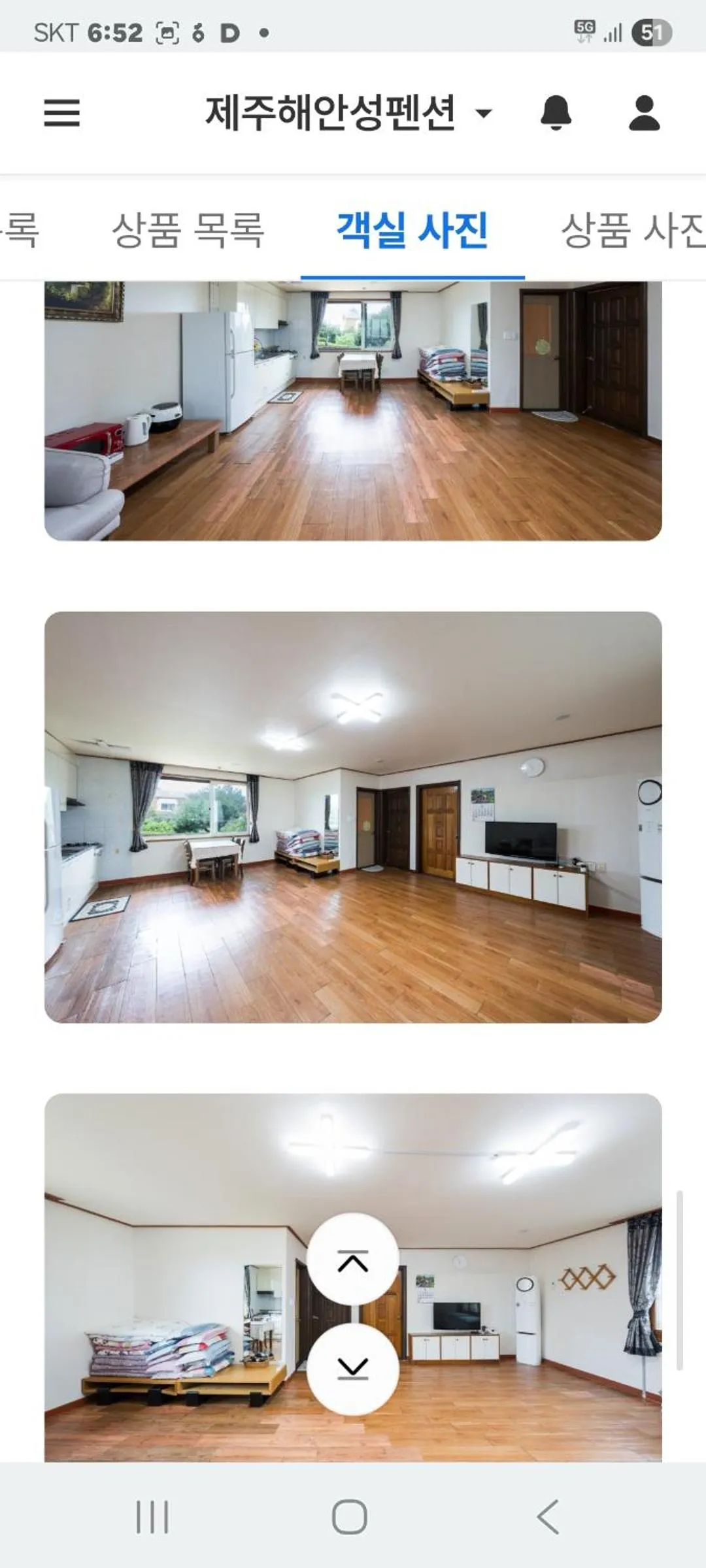Open the user profile icon
Screen dimensions: 706x1568
(x=644, y=112)
